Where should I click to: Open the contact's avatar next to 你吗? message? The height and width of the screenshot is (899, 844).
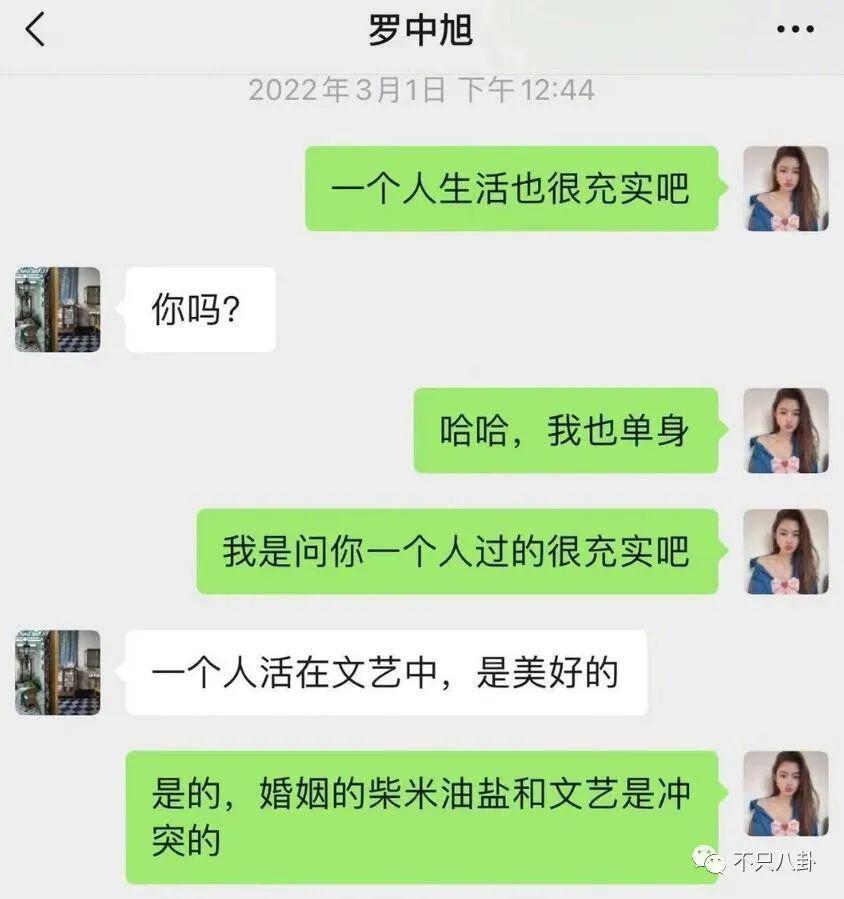click(56, 310)
